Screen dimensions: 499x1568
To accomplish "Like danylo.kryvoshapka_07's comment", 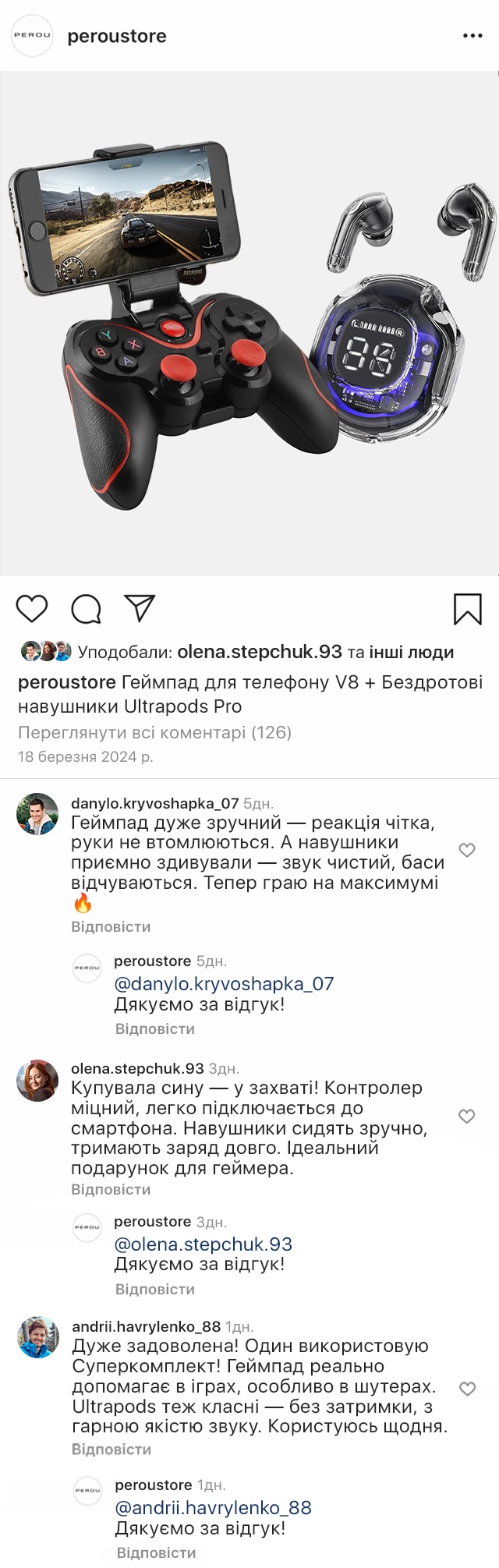I will coord(467,850).
